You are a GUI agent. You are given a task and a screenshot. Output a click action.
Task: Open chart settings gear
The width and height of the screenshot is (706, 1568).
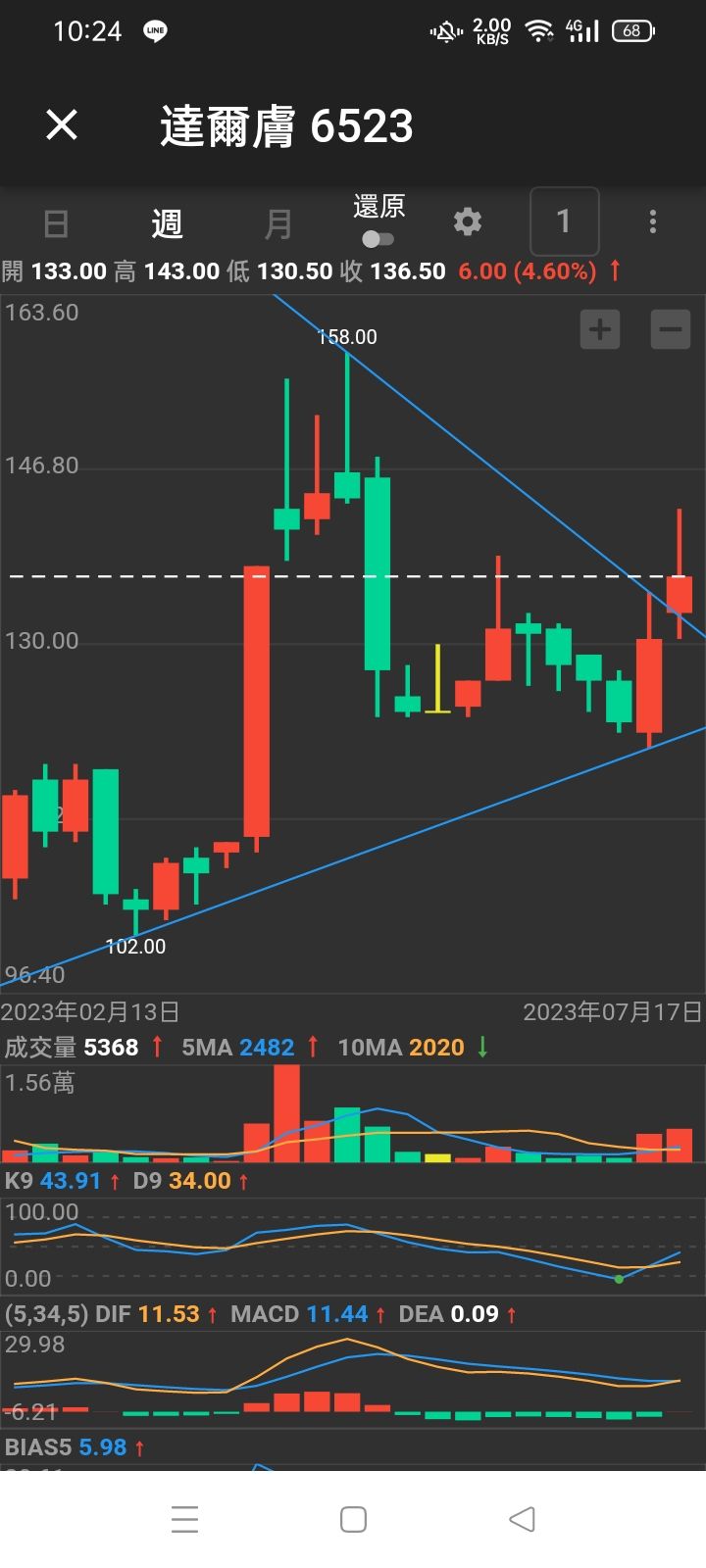pos(468,221)
